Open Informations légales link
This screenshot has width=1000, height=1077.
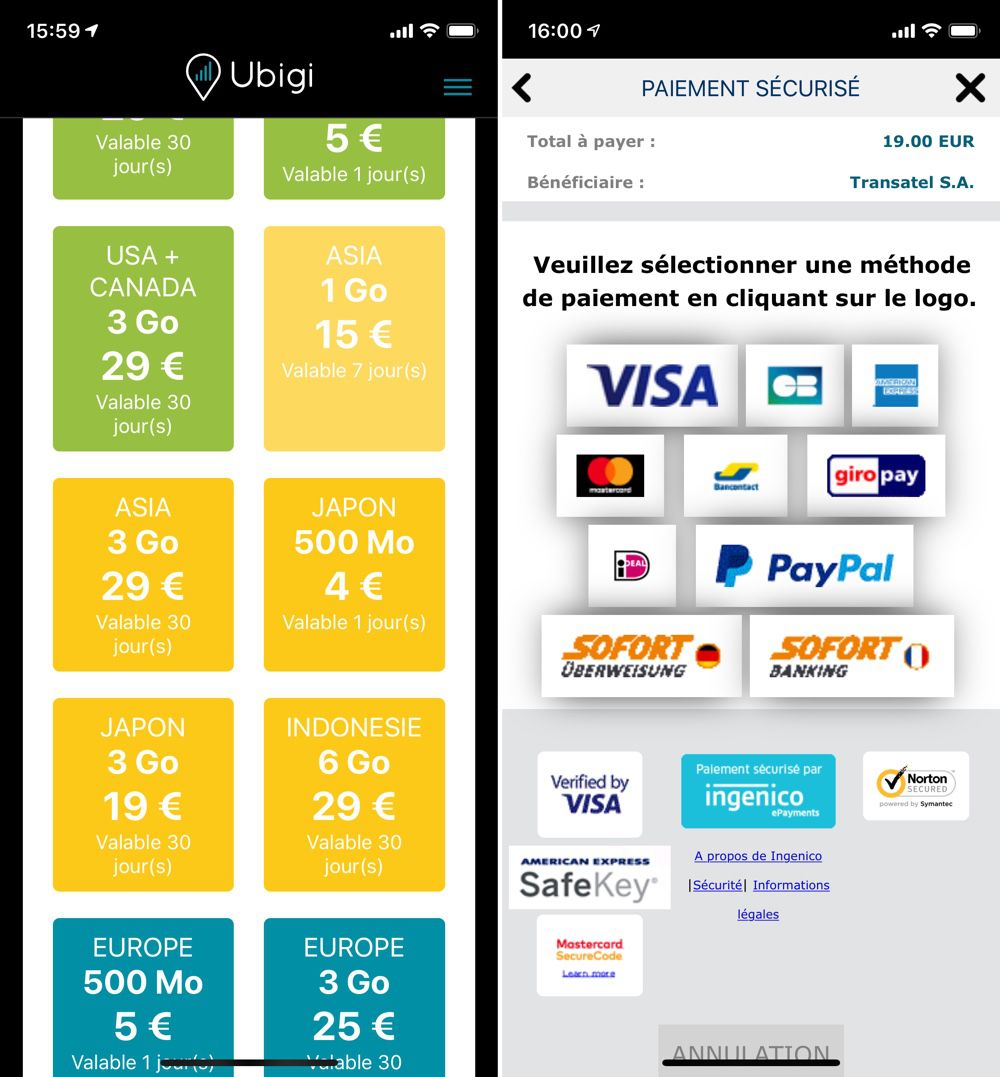pos(790,886)
